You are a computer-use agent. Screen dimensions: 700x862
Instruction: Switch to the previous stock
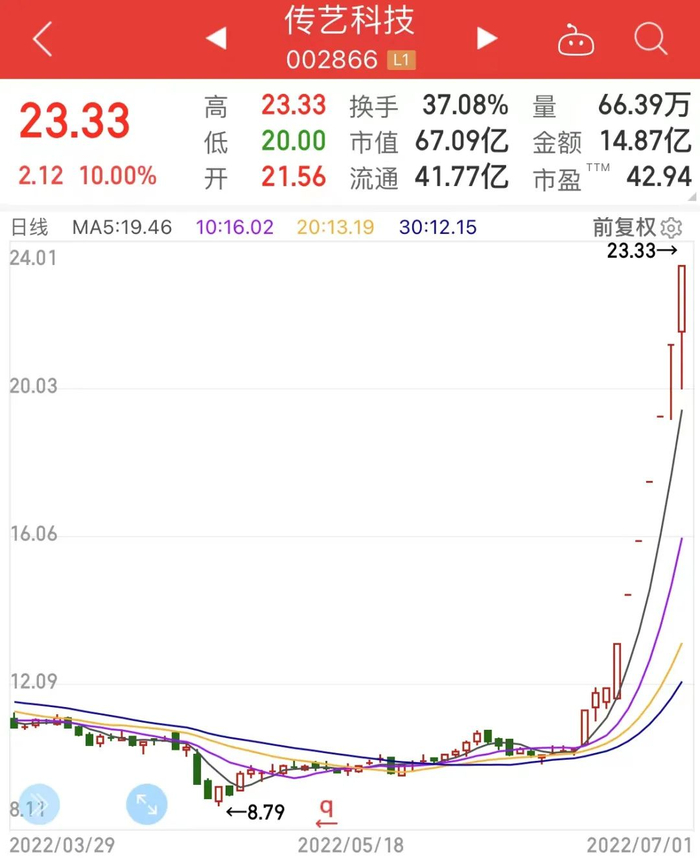pos(216,39)
